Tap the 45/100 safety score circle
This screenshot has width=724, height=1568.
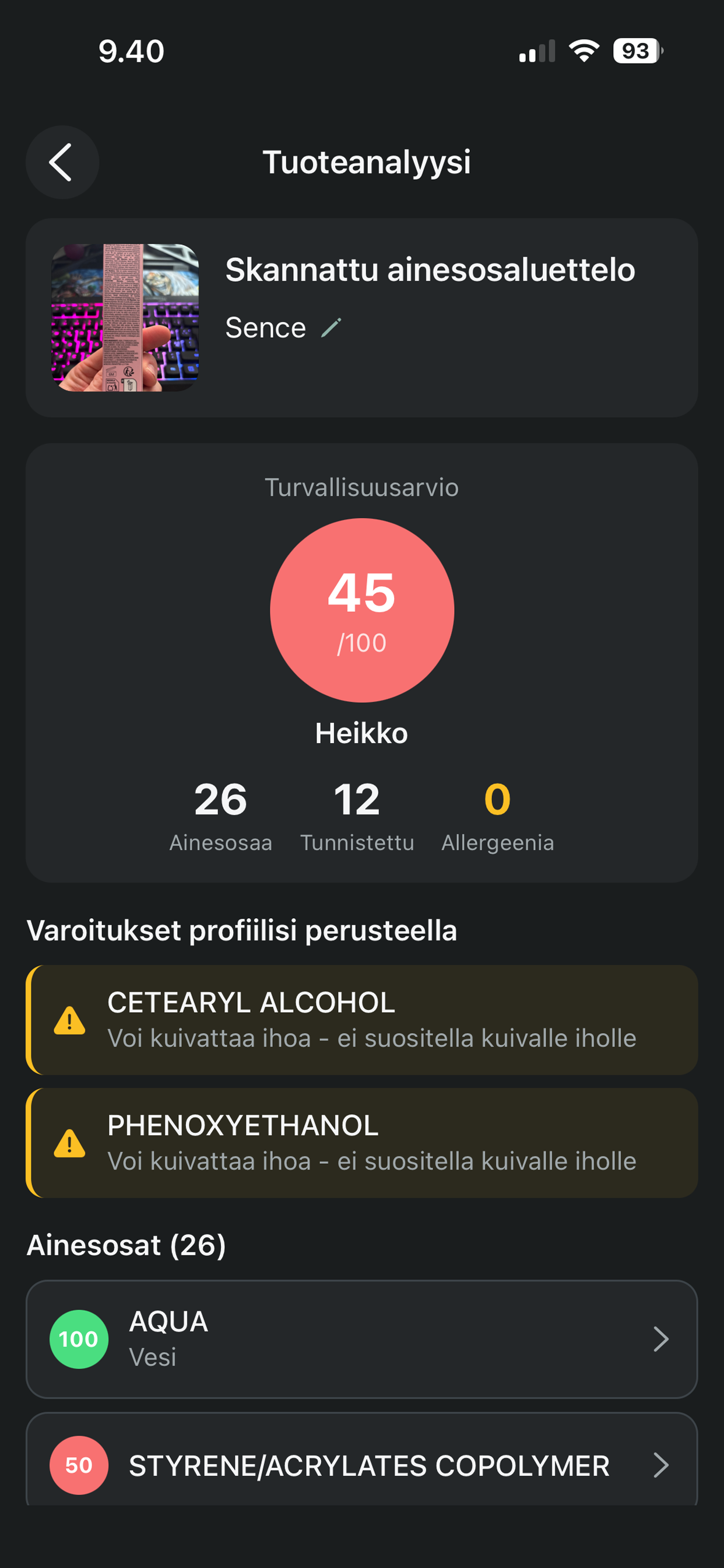tap(362, 608)
